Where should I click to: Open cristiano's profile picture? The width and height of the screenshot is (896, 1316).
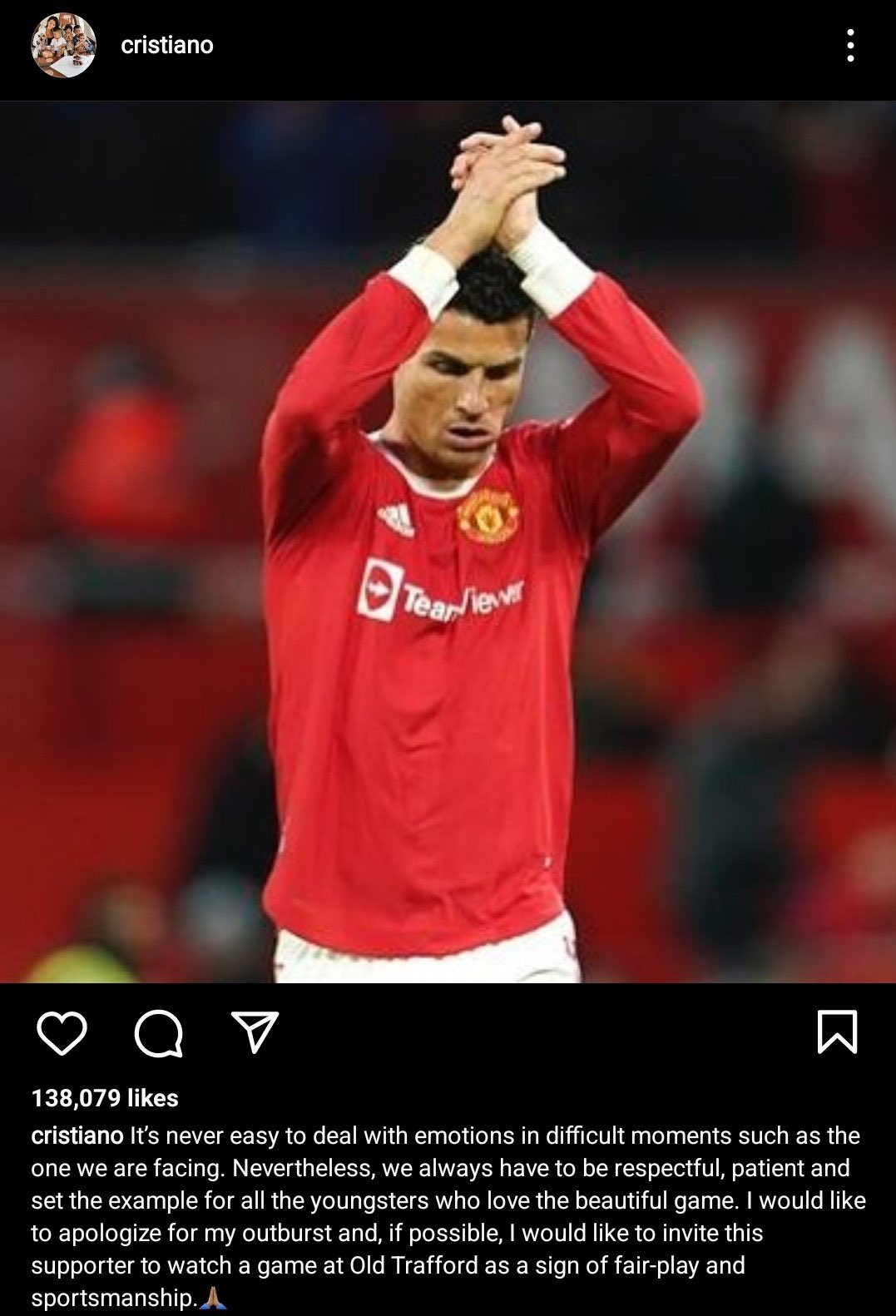coord(63,46)
